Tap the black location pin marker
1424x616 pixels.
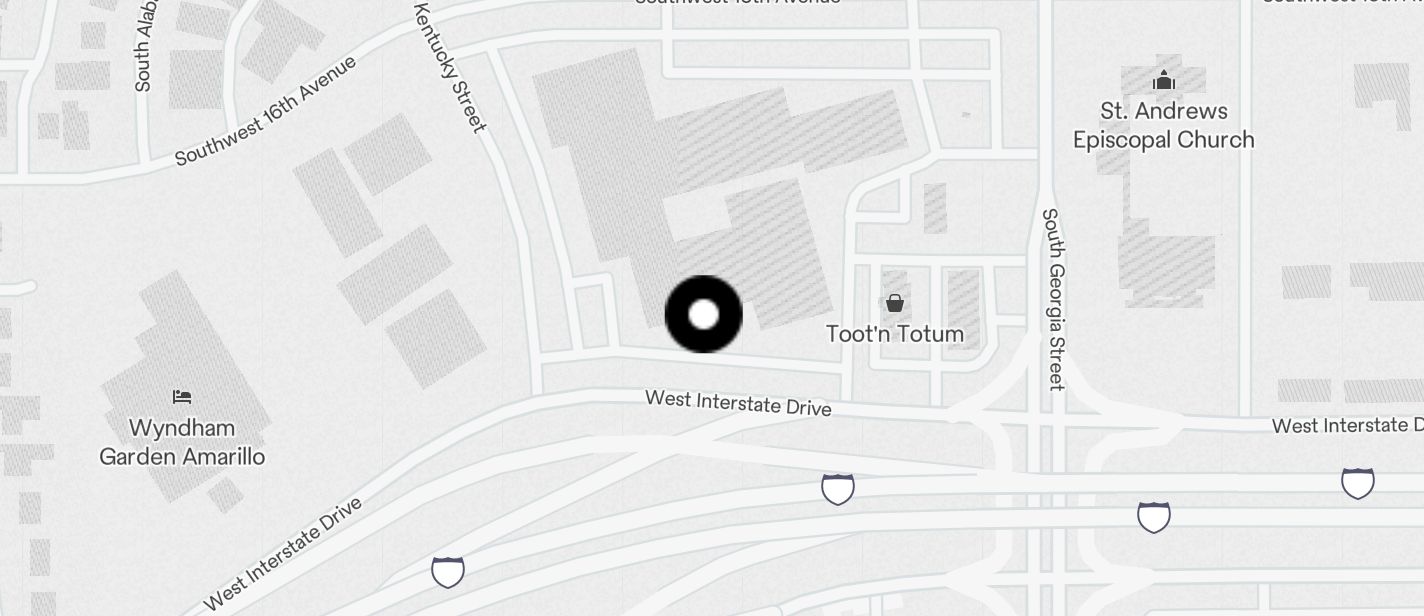[703, 314]
